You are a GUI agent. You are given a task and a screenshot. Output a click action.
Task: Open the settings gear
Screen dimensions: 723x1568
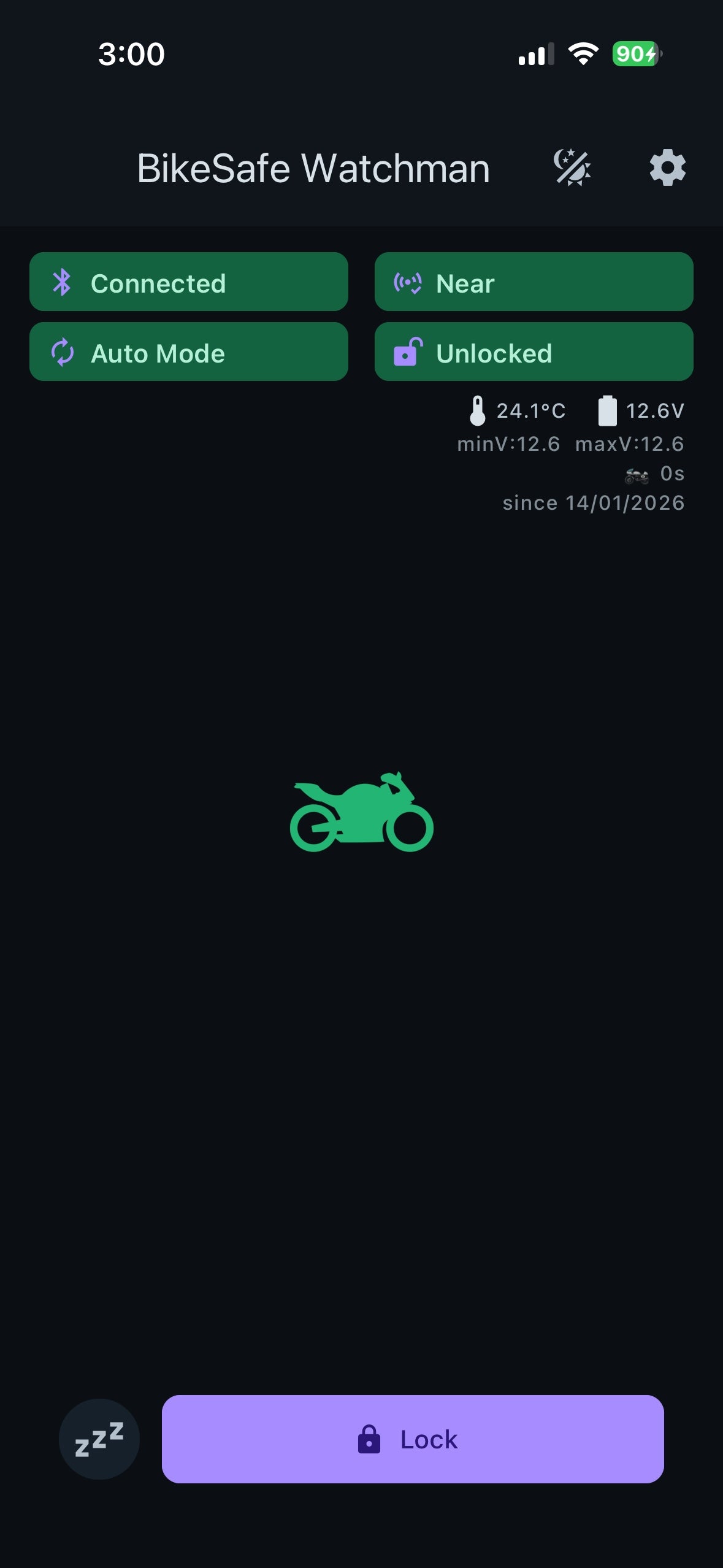pos(667,167)
